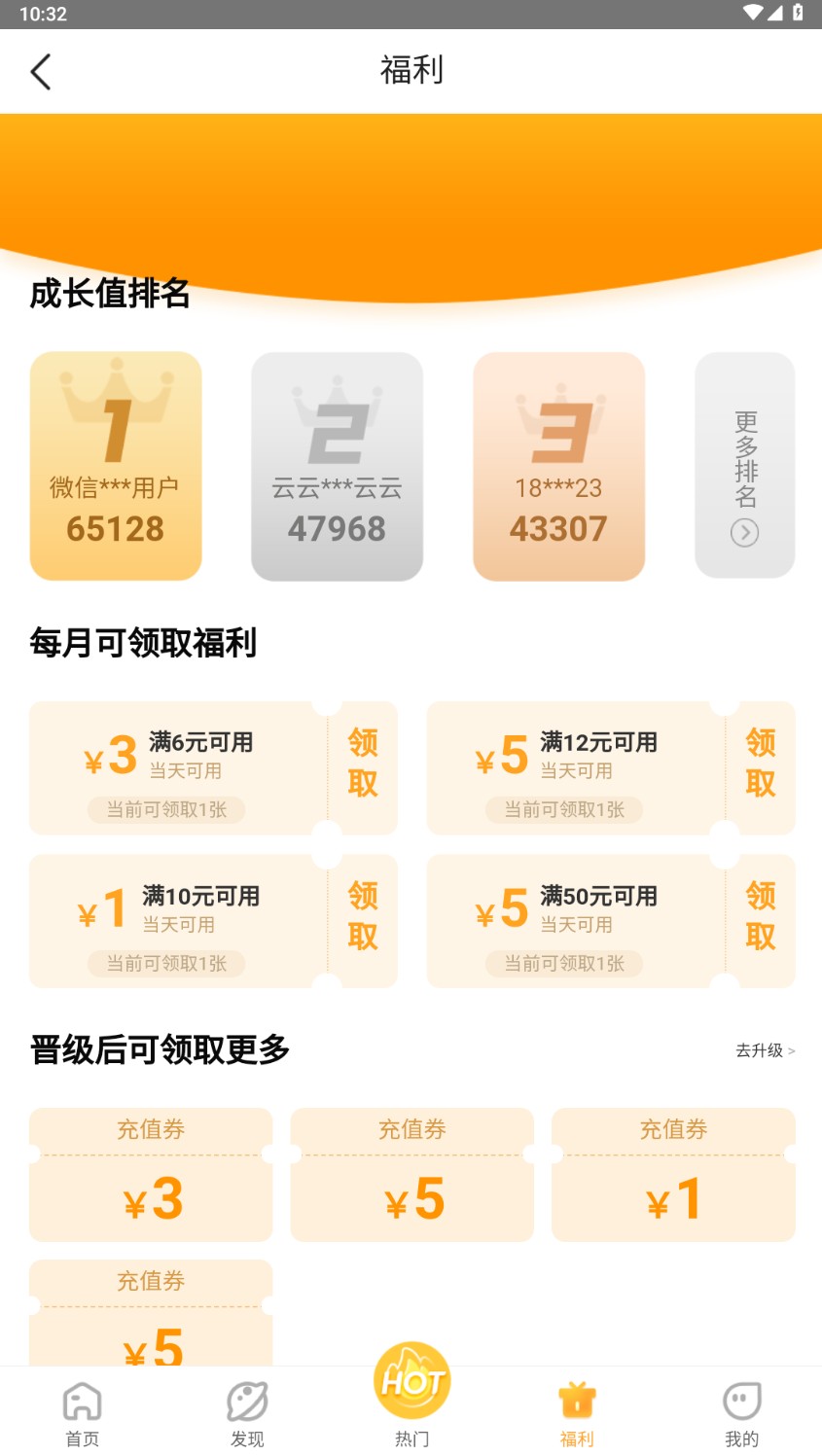The image size is (822, 1456).
Task: Switch to the 发现 tab
Action: [x=247, y=1413]
